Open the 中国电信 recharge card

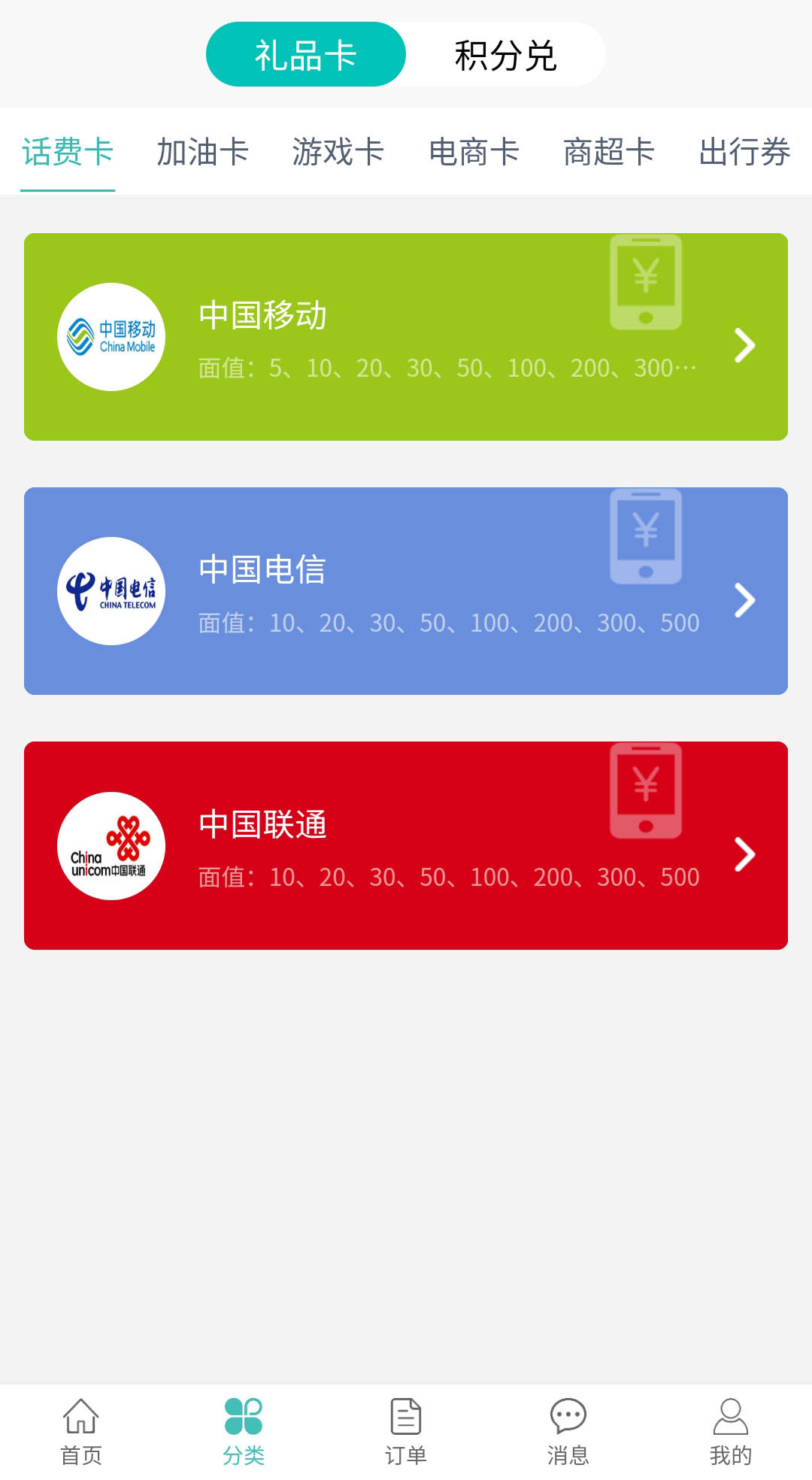[406, 591]
